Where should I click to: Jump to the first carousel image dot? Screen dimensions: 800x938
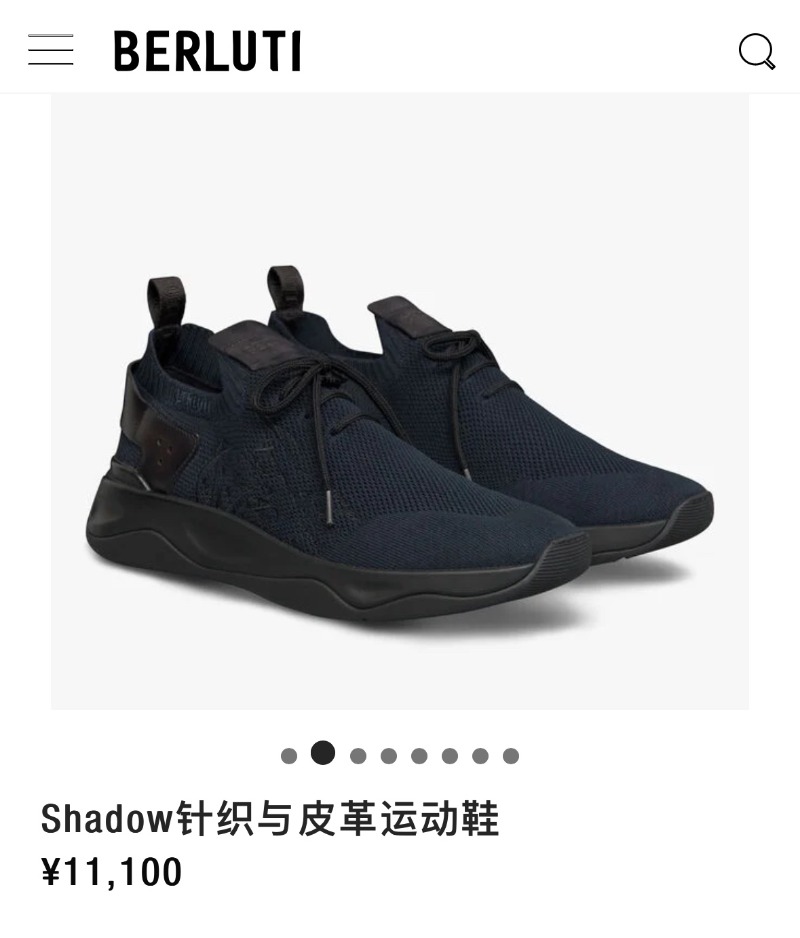pos(289,756)
